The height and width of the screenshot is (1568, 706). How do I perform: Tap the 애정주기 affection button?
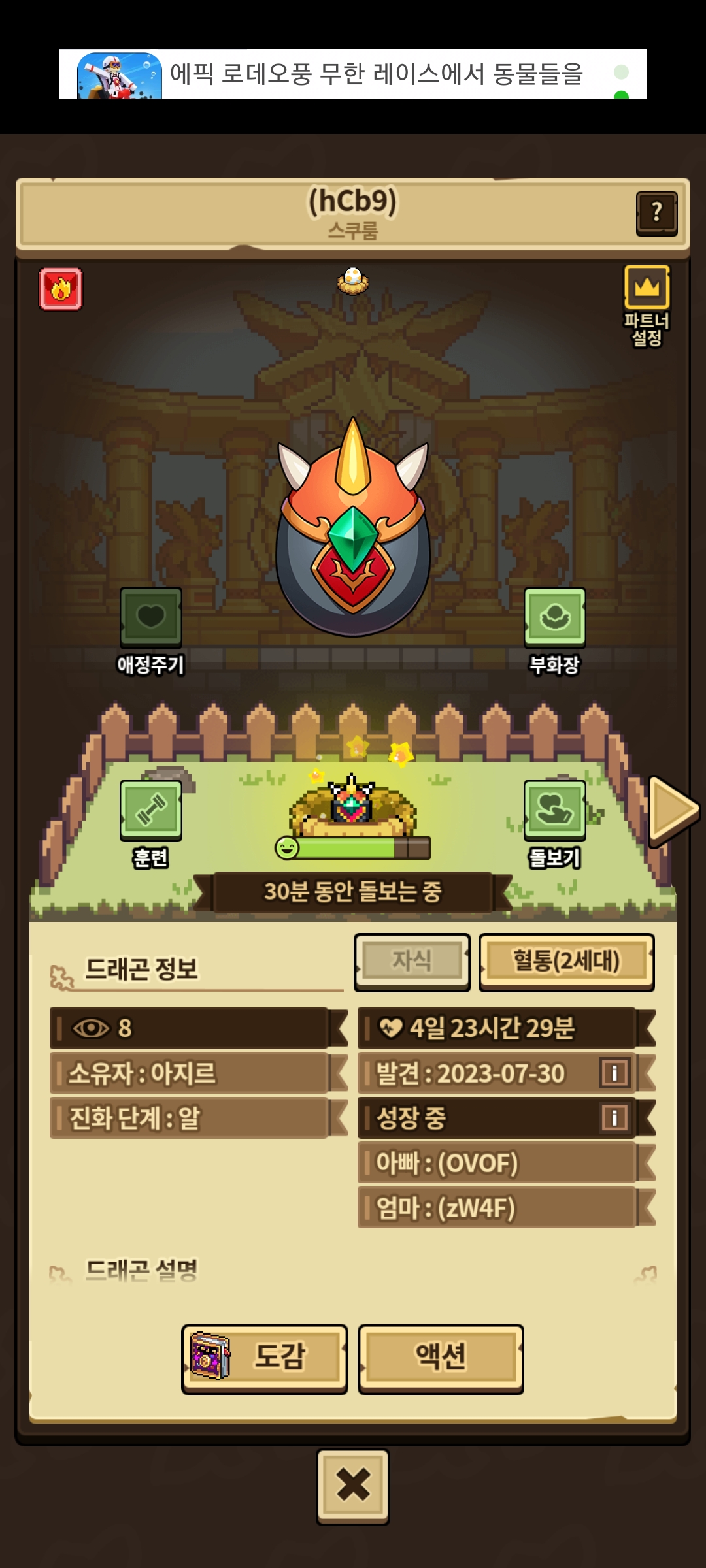point(150,617)
